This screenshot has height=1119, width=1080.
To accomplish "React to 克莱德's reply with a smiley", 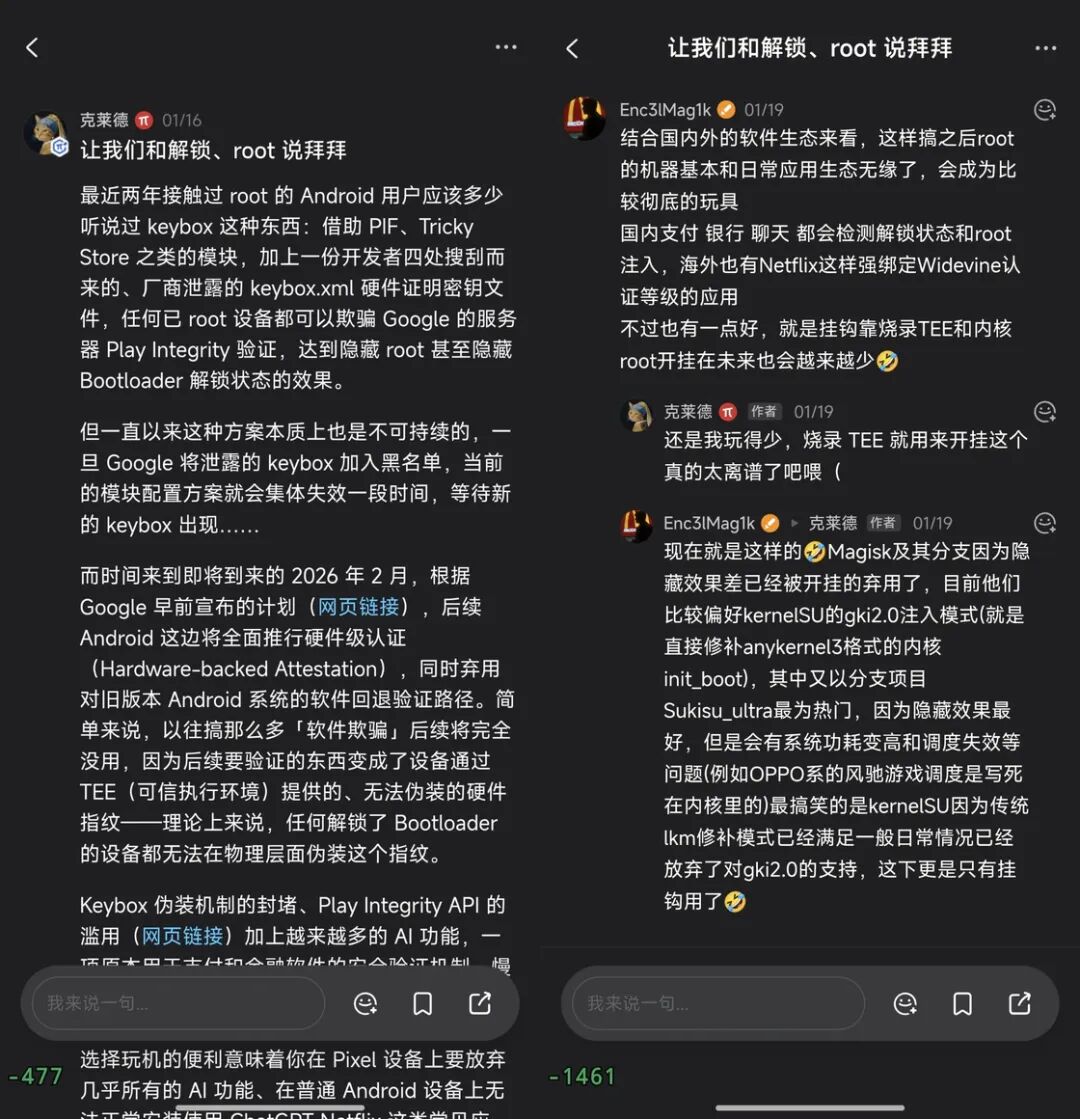I will [1044, 410].
